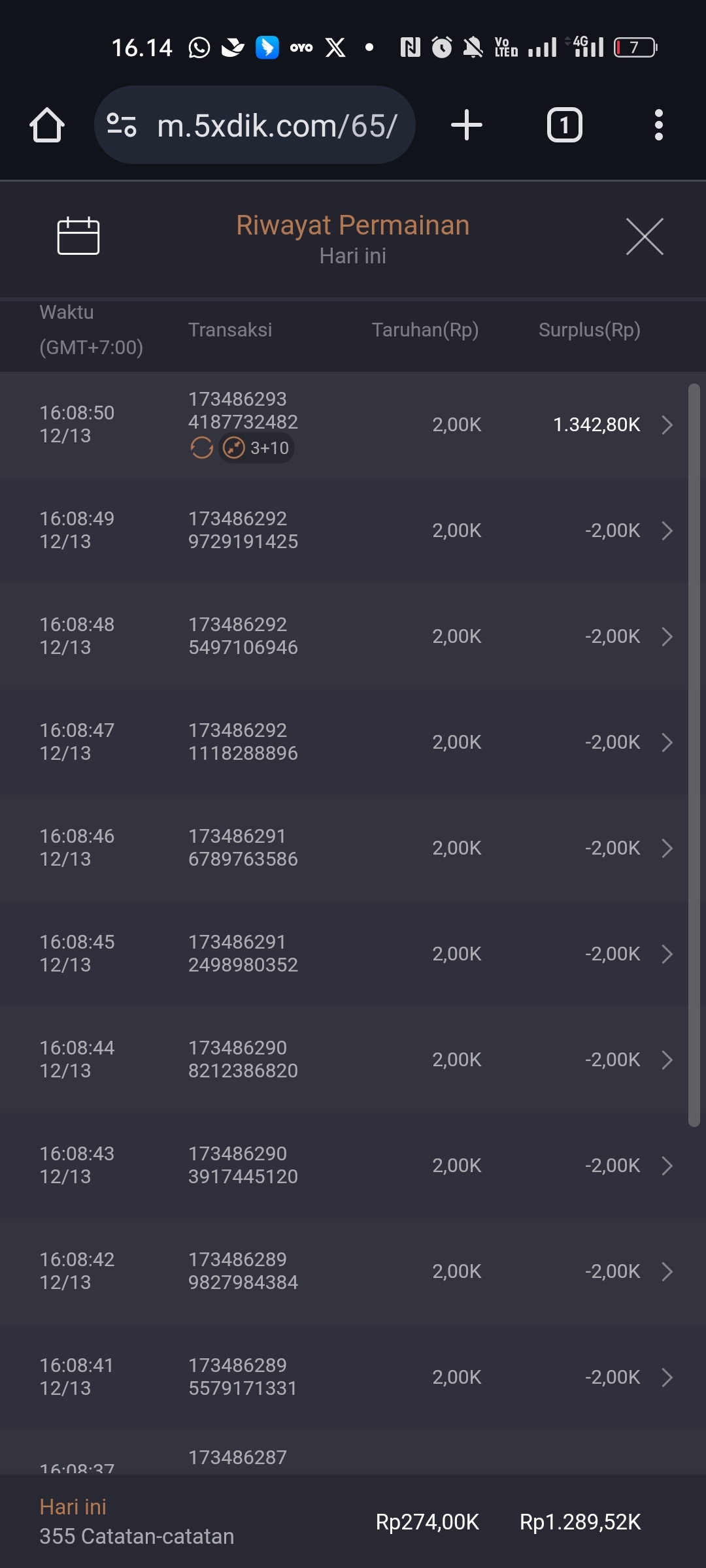The height and width of the screenshot is (1568, 706).
Task: Close the Riwayat Permainan panel
Action: [645, 237]
